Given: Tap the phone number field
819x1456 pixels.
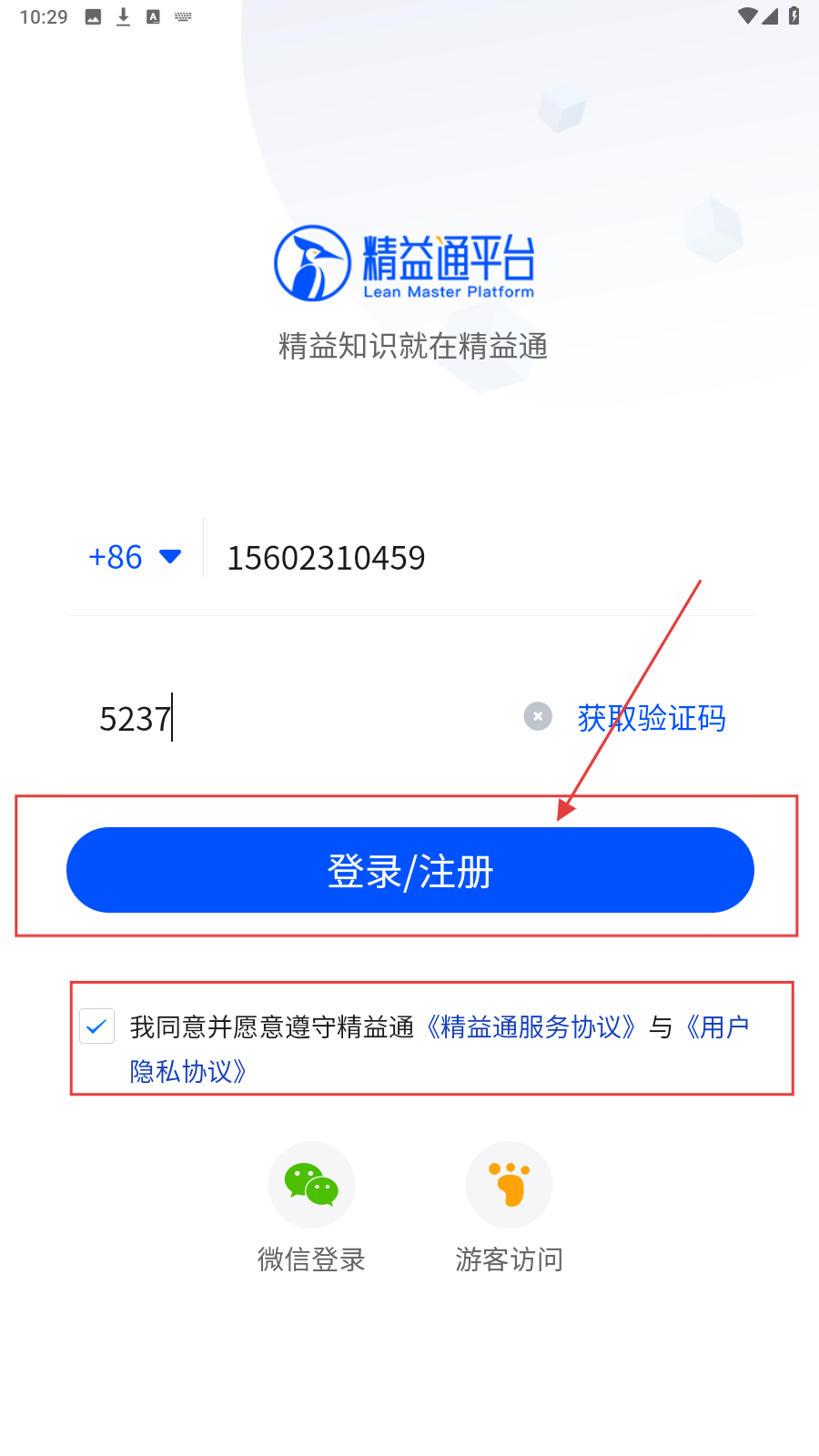Looking at the screenshot, I should [x=455, y=558].
